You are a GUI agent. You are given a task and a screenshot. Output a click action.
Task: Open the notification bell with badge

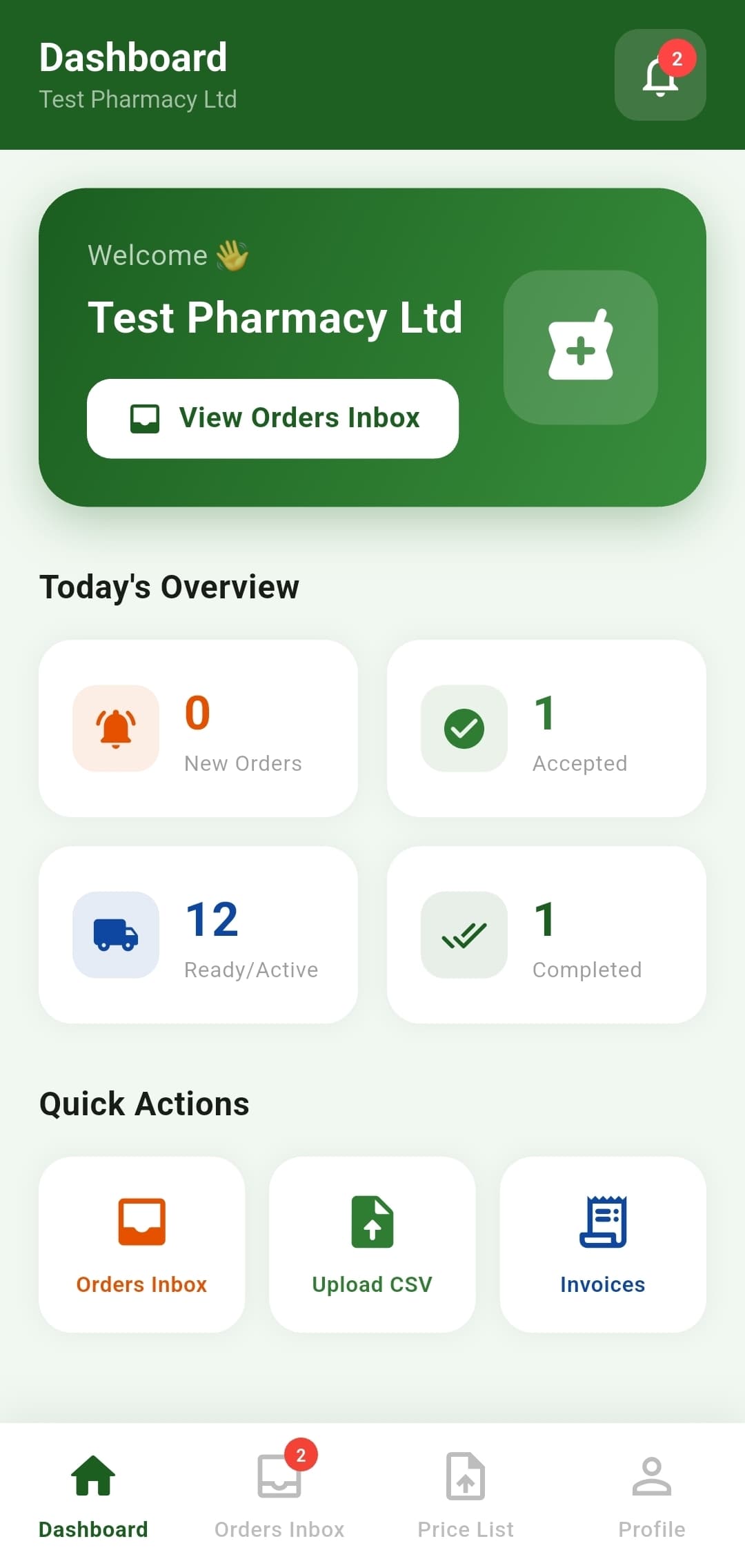point(659,75)
